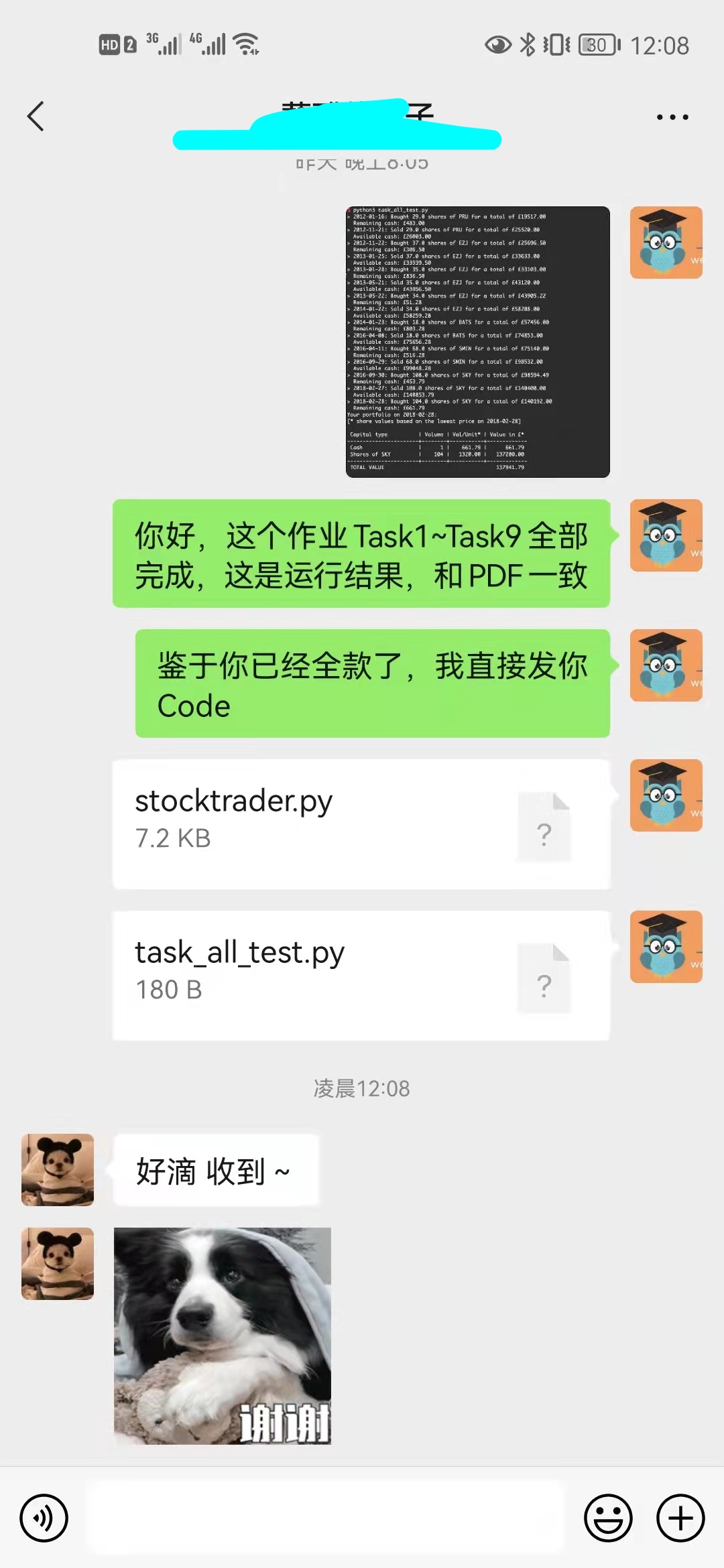Image resolution: width=724 pixels, height=1568 pixels.
Task: View the dog thank-you sticker
Action: [223, 1335]
